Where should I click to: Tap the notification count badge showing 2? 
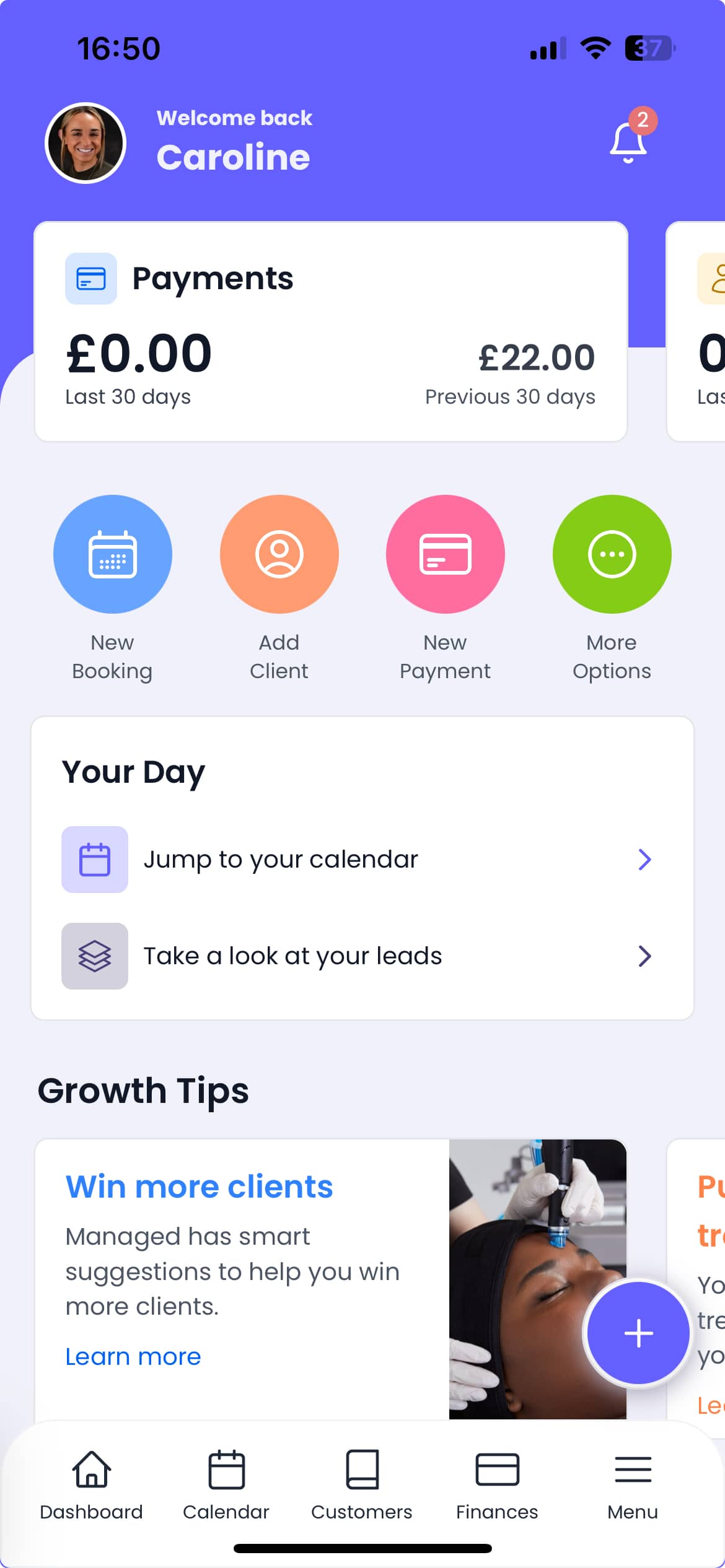tap(644, 121)
